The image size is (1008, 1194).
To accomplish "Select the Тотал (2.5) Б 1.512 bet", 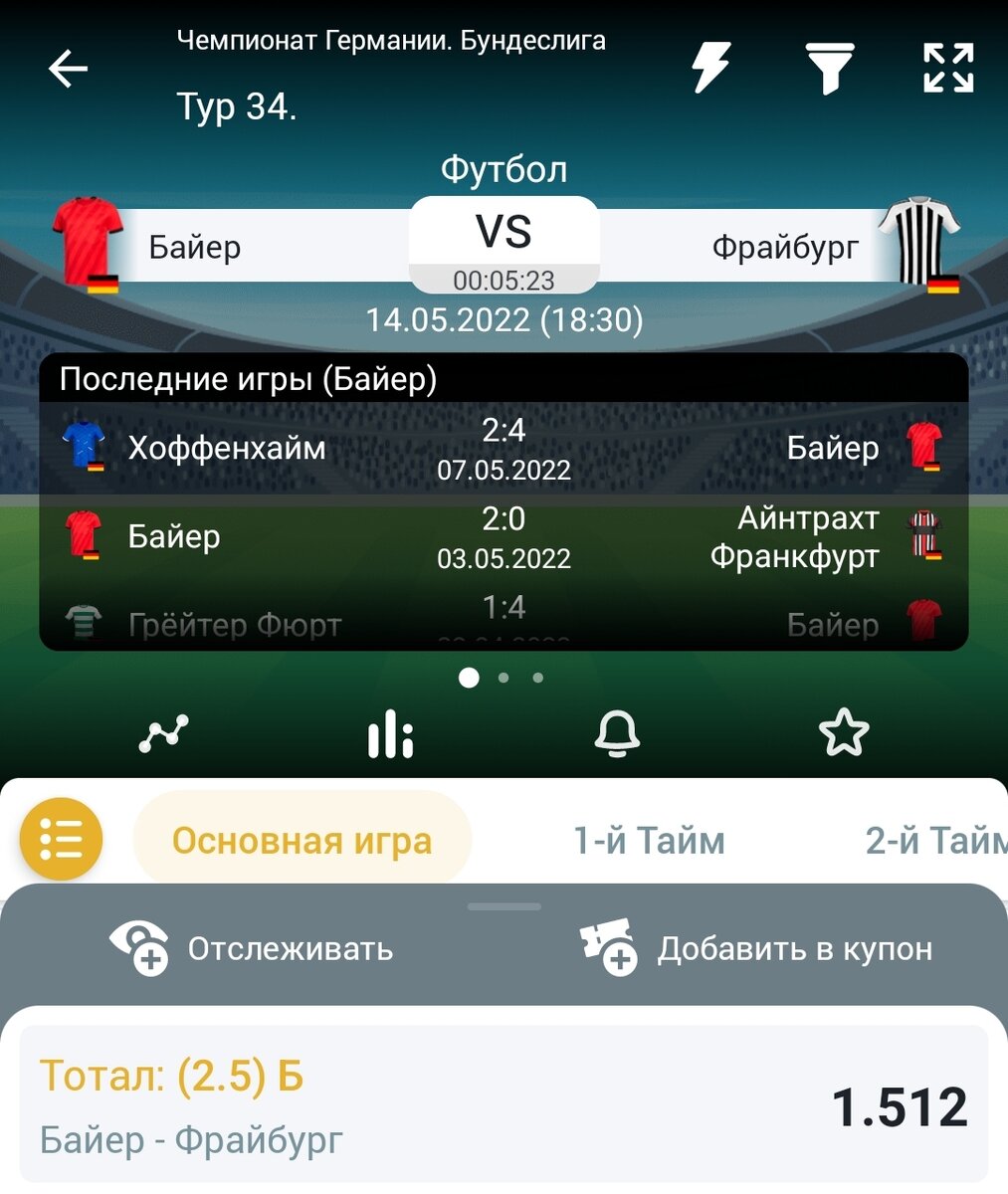I will (504, 1104).
